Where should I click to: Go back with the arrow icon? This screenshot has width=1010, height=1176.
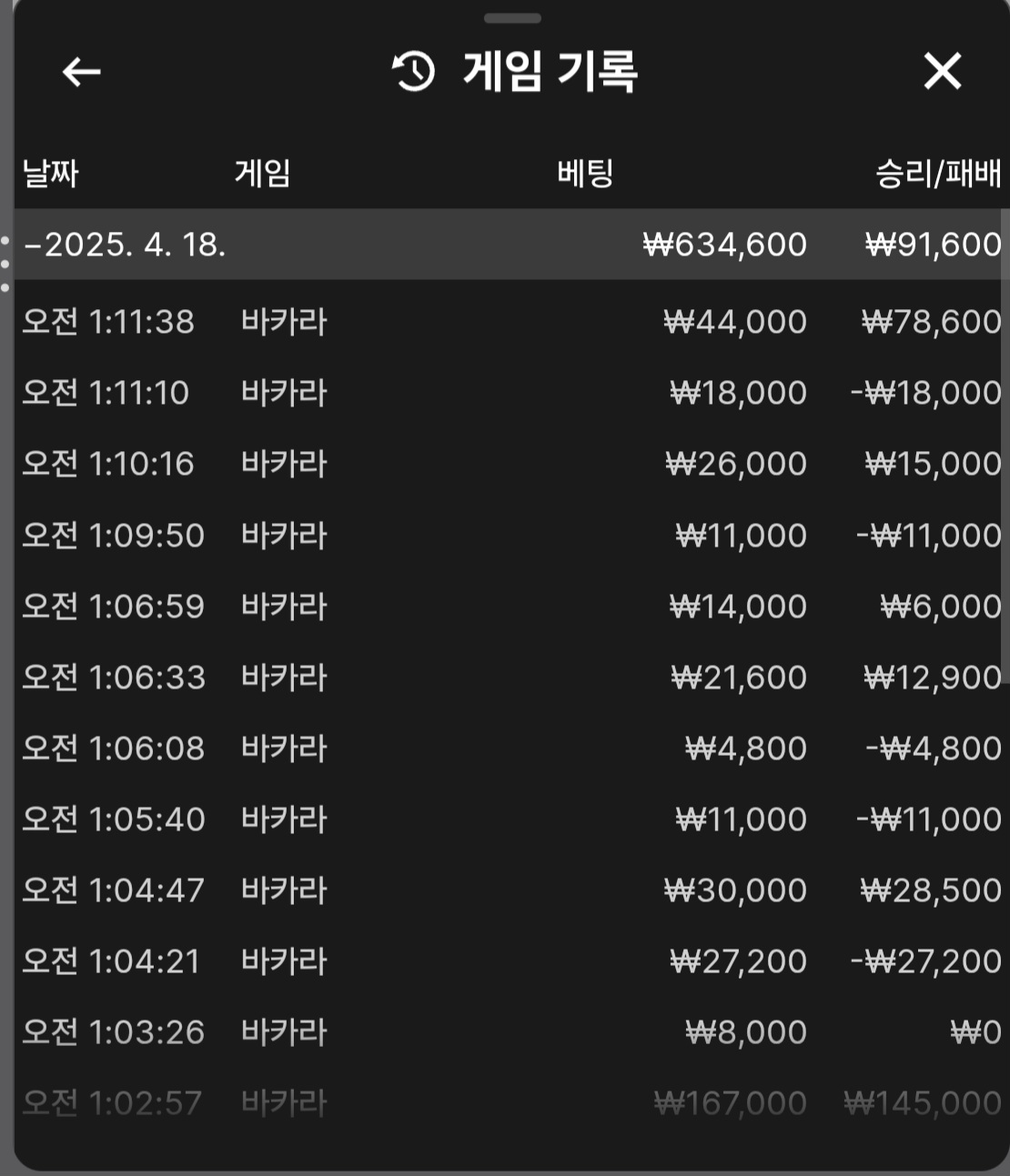pos(81,72)
